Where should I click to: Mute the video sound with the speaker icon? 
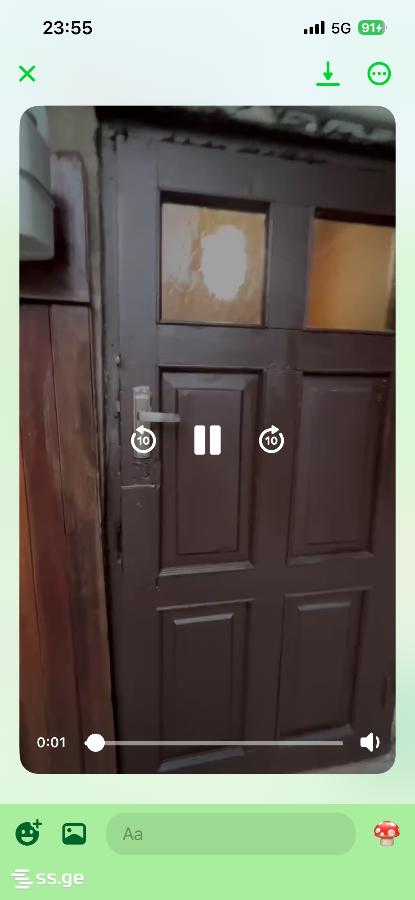pyautogui.click(x=370, y=743)
